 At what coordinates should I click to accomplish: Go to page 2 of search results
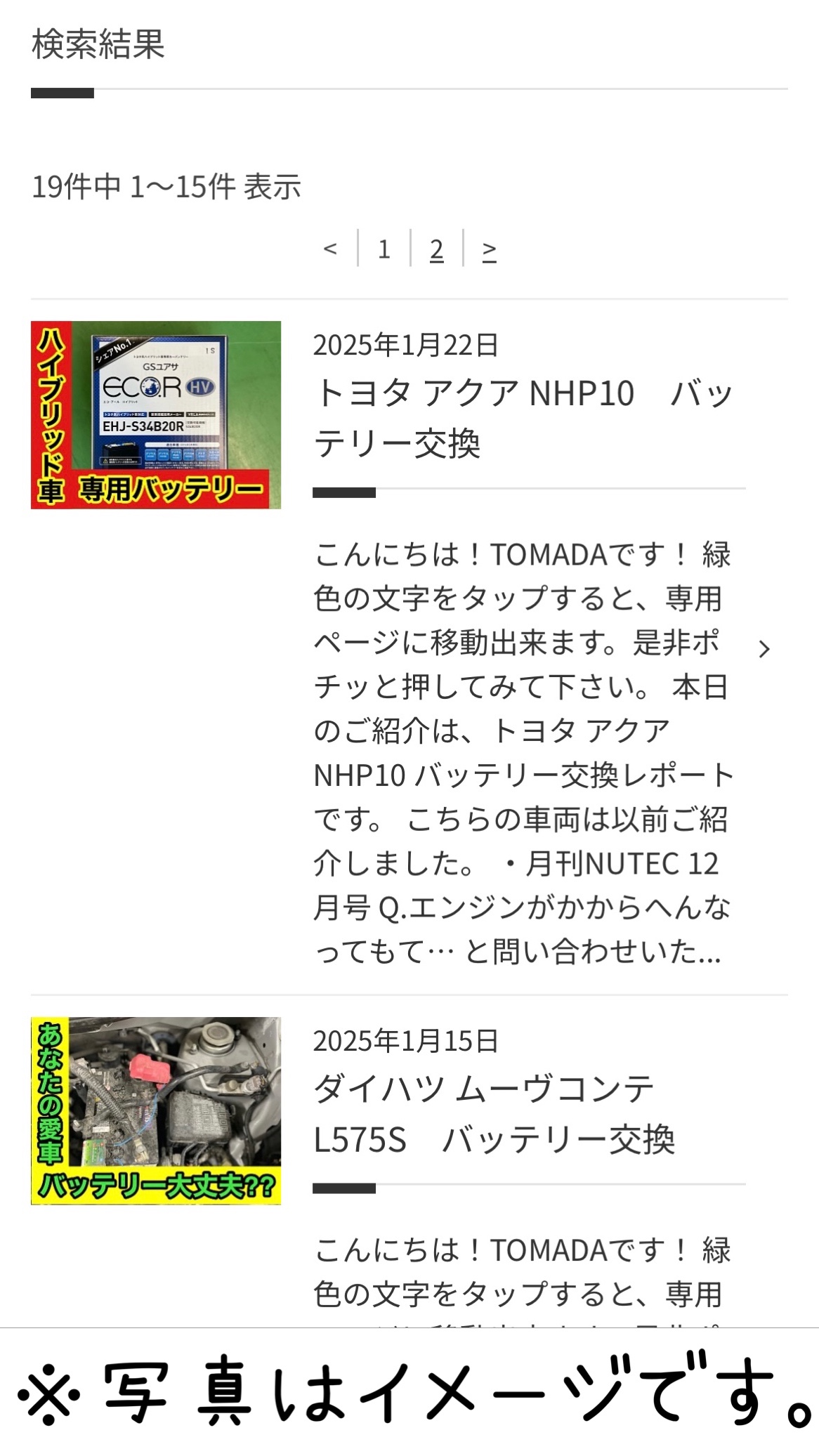coord(438,251)
